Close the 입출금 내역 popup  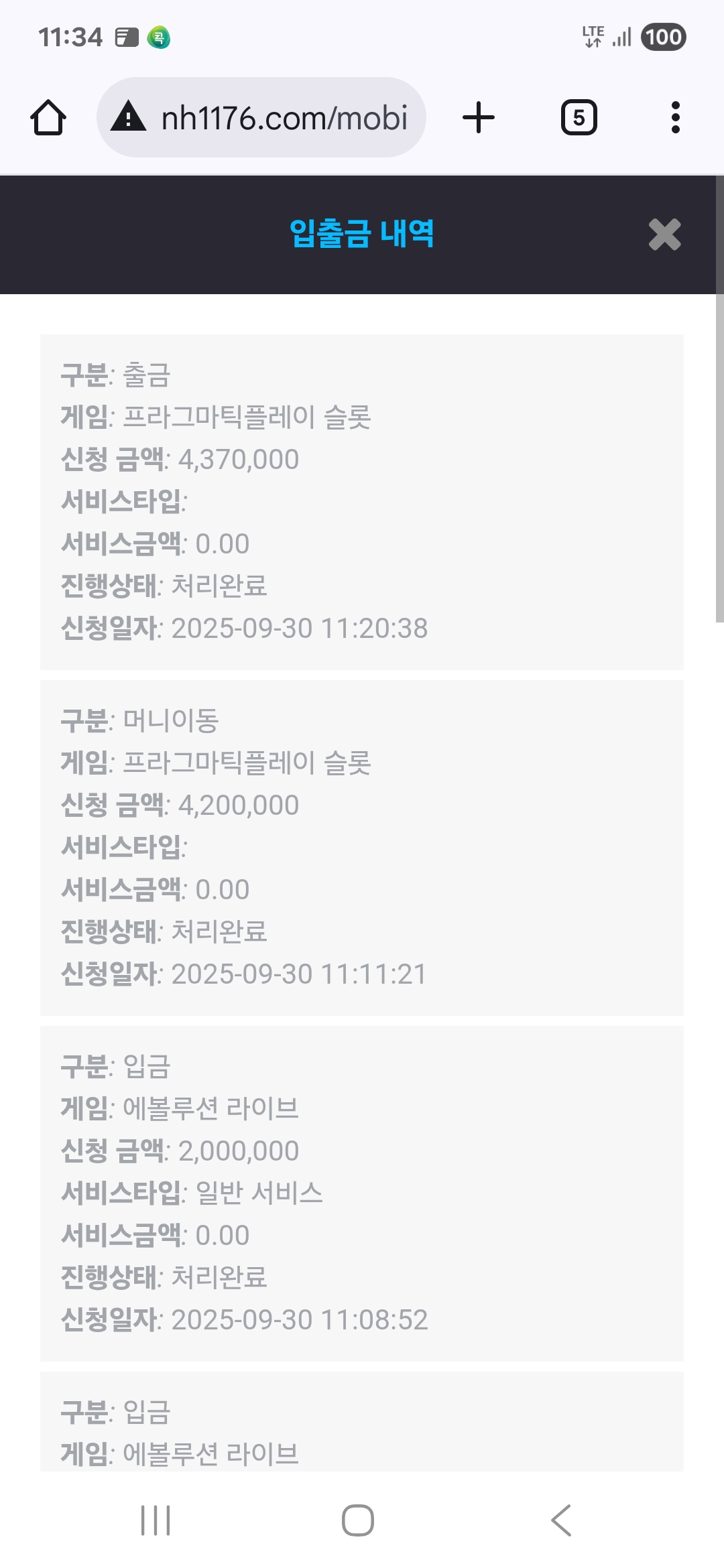click(664, 235)
